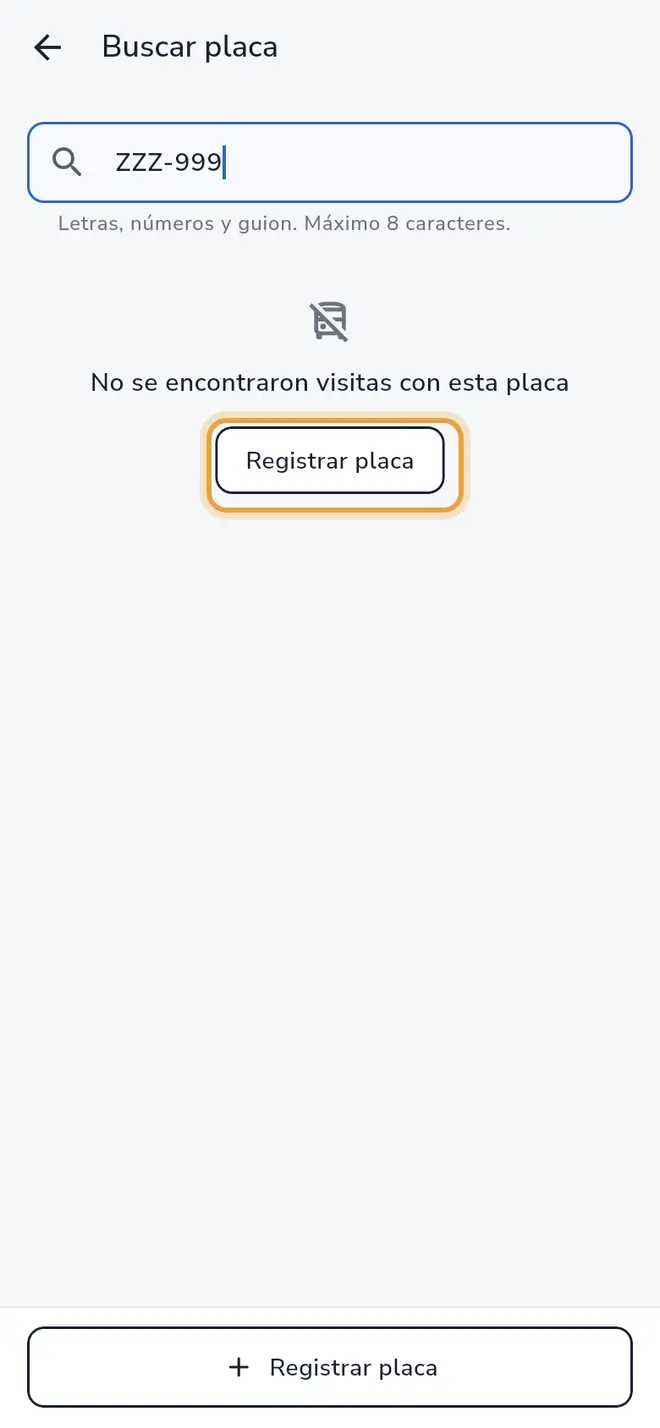The width and height of the screenshot is (660, 1428).
Task: Tap the plate search field containing ZZZ-999
Action: (330, 162)
